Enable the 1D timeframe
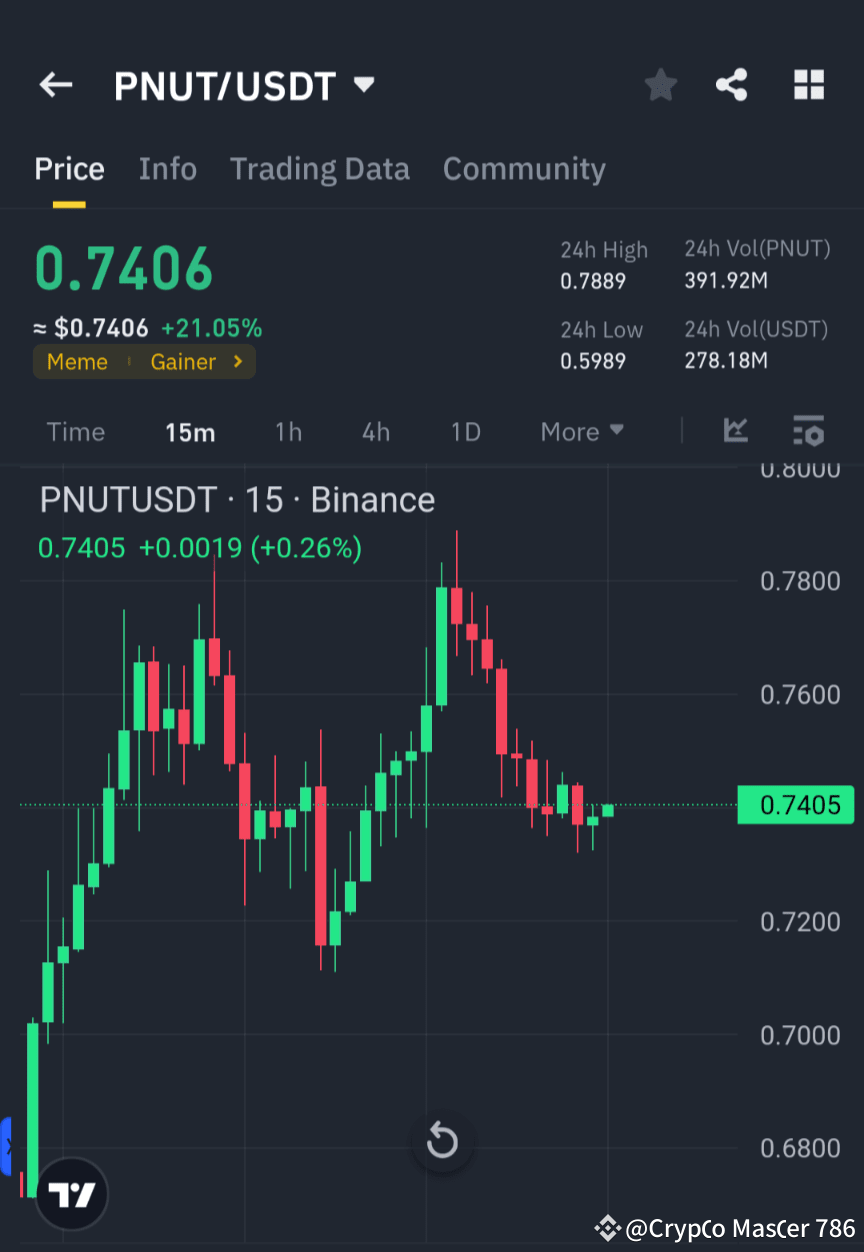 click(466, 431)
